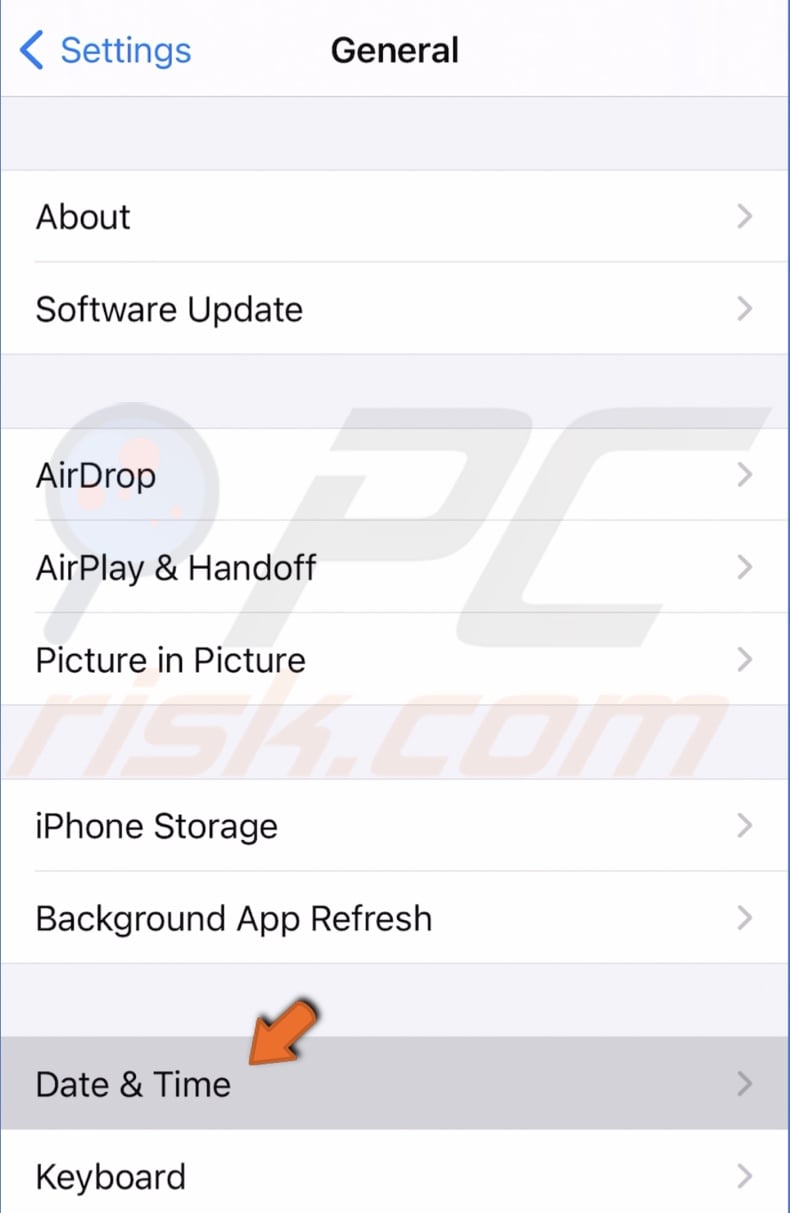Open Keyboard settings
The image size is (790, 1213).
(x=394, y=1176)
